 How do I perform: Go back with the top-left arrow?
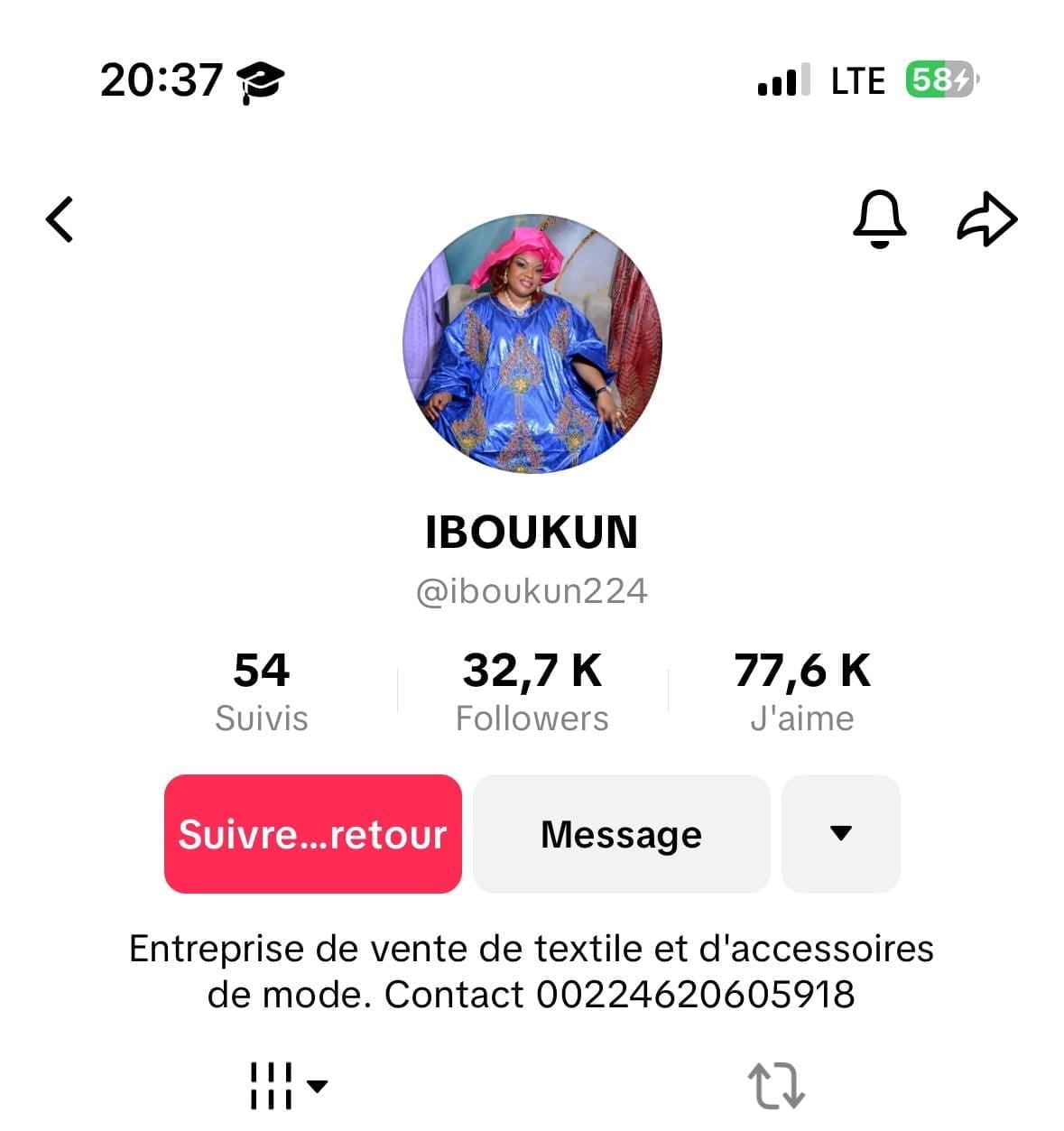[60, 219]
